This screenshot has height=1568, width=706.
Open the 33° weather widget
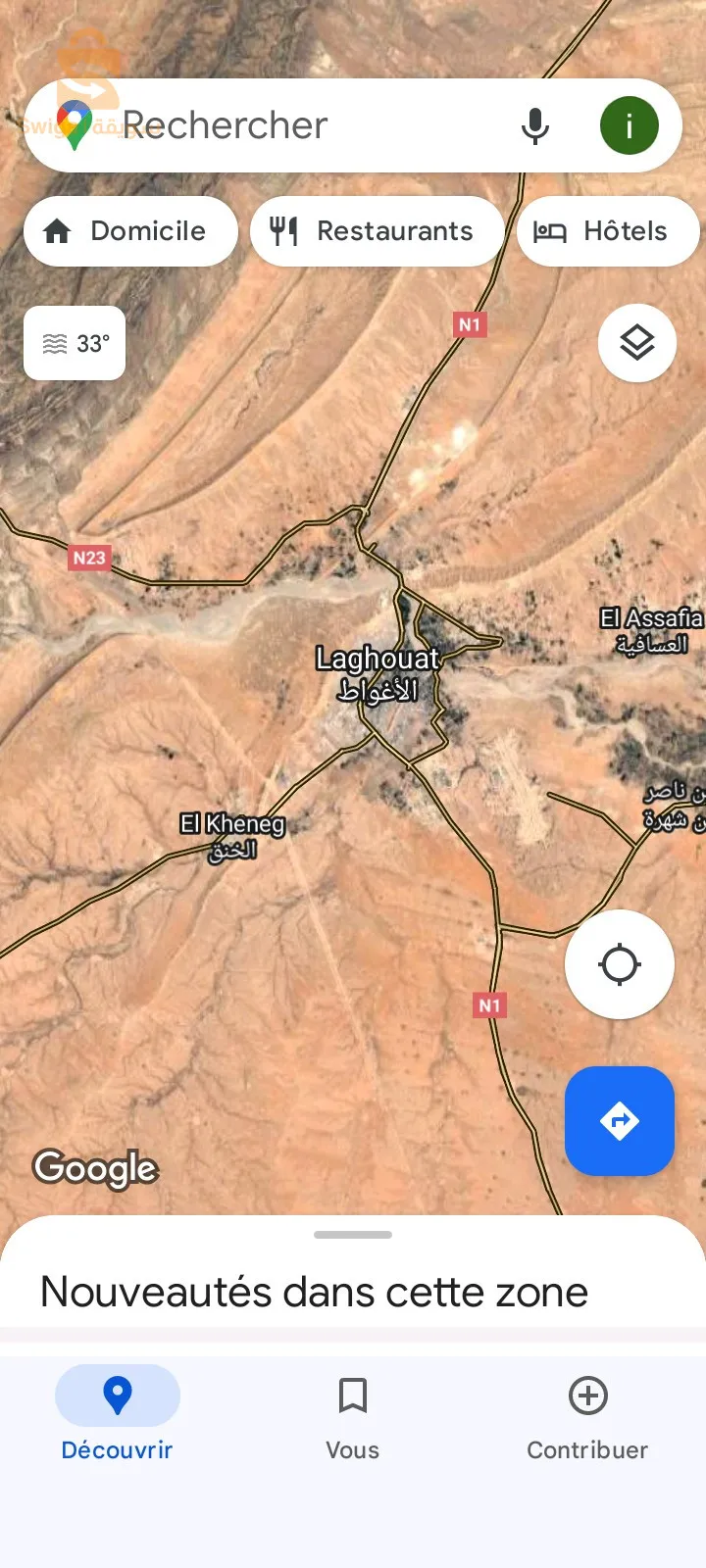click(74, 342)
